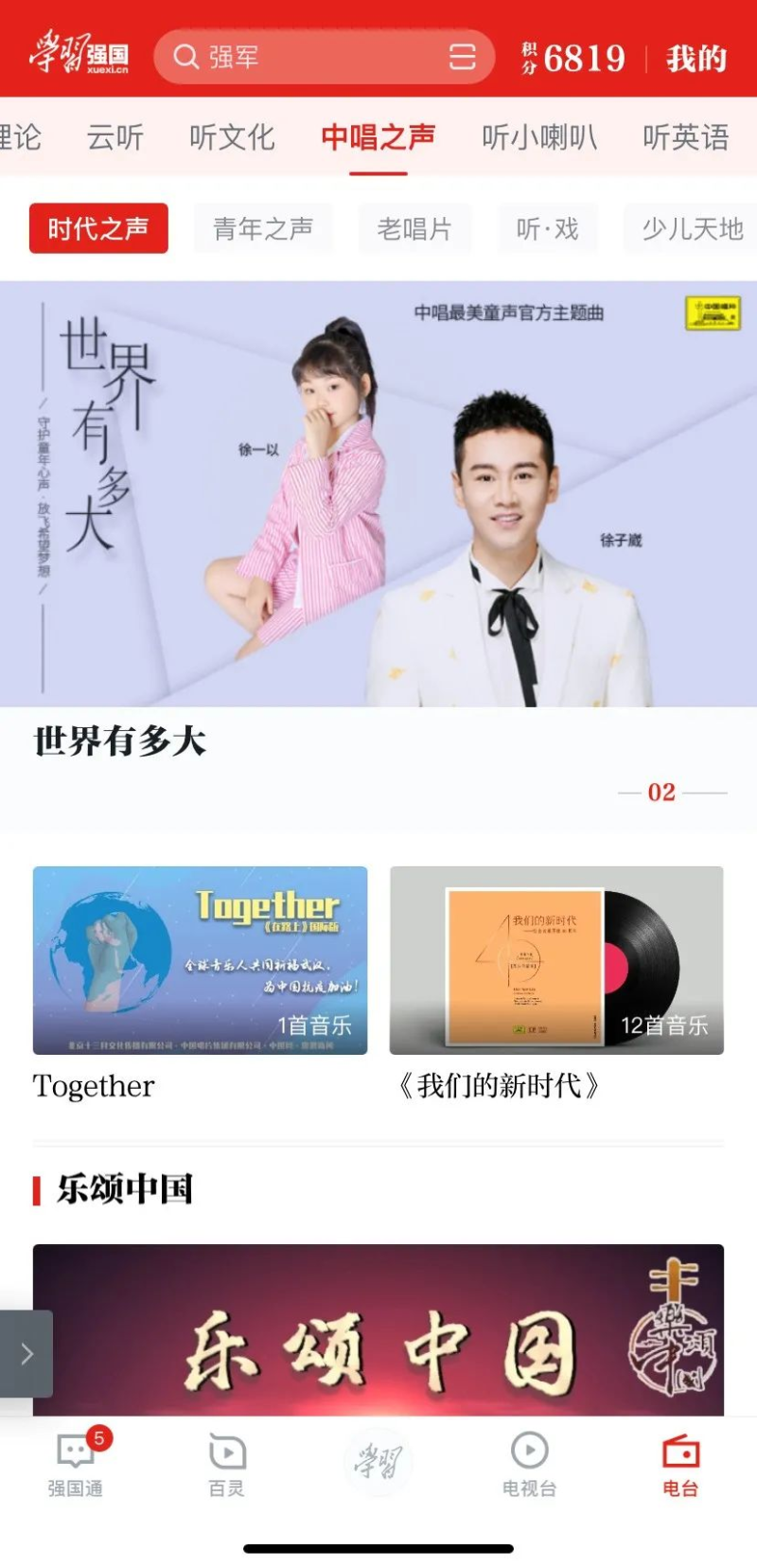Select the 老唱片 chip
The image size is (757, 1568).
[414, 229]
